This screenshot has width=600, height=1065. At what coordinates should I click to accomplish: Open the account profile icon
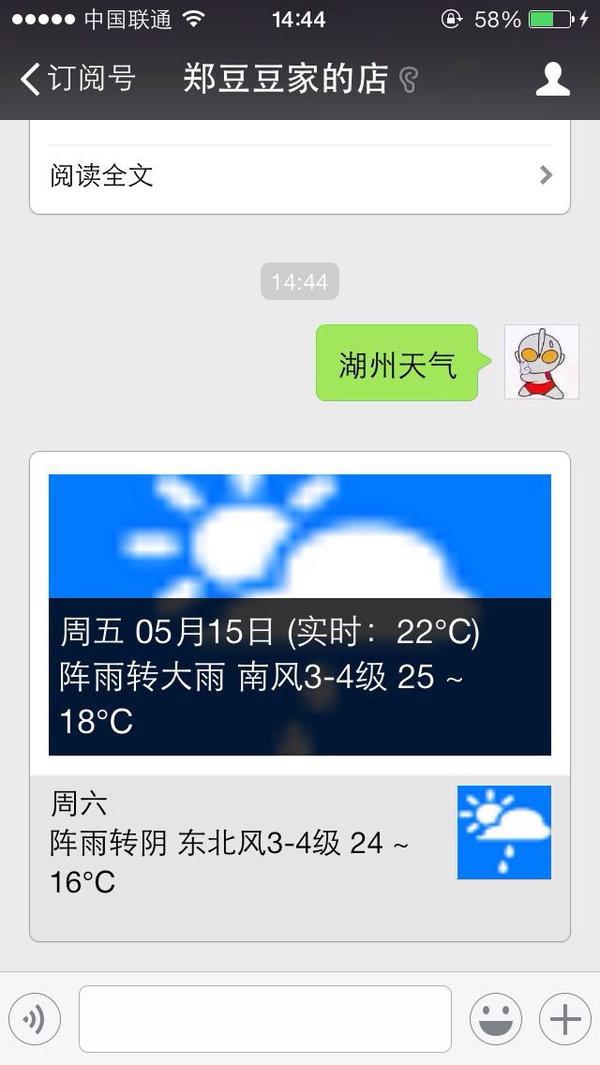pyautogui.click(x=552, y=79)
